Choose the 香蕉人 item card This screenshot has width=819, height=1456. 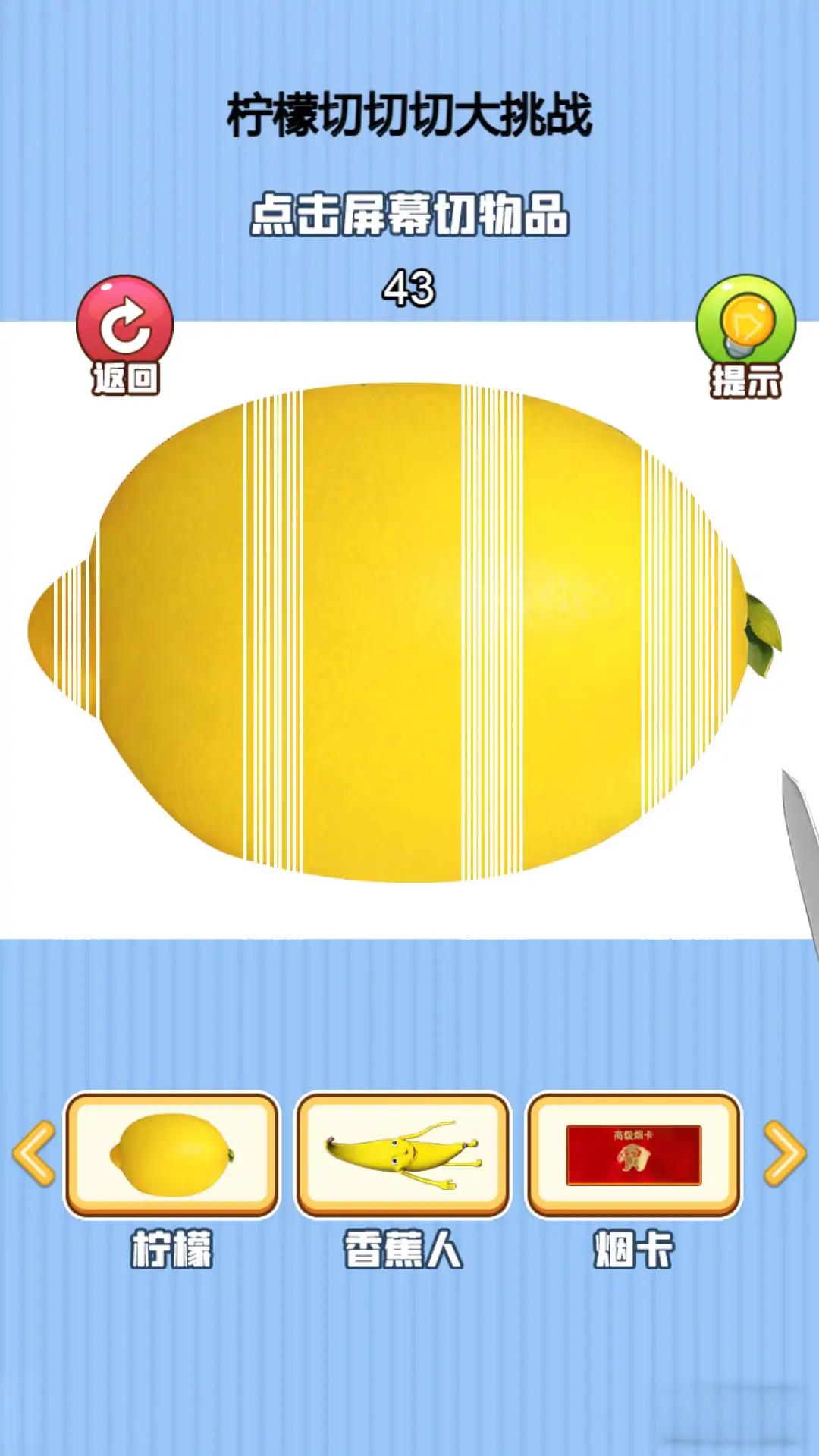tap(403, 1154)
